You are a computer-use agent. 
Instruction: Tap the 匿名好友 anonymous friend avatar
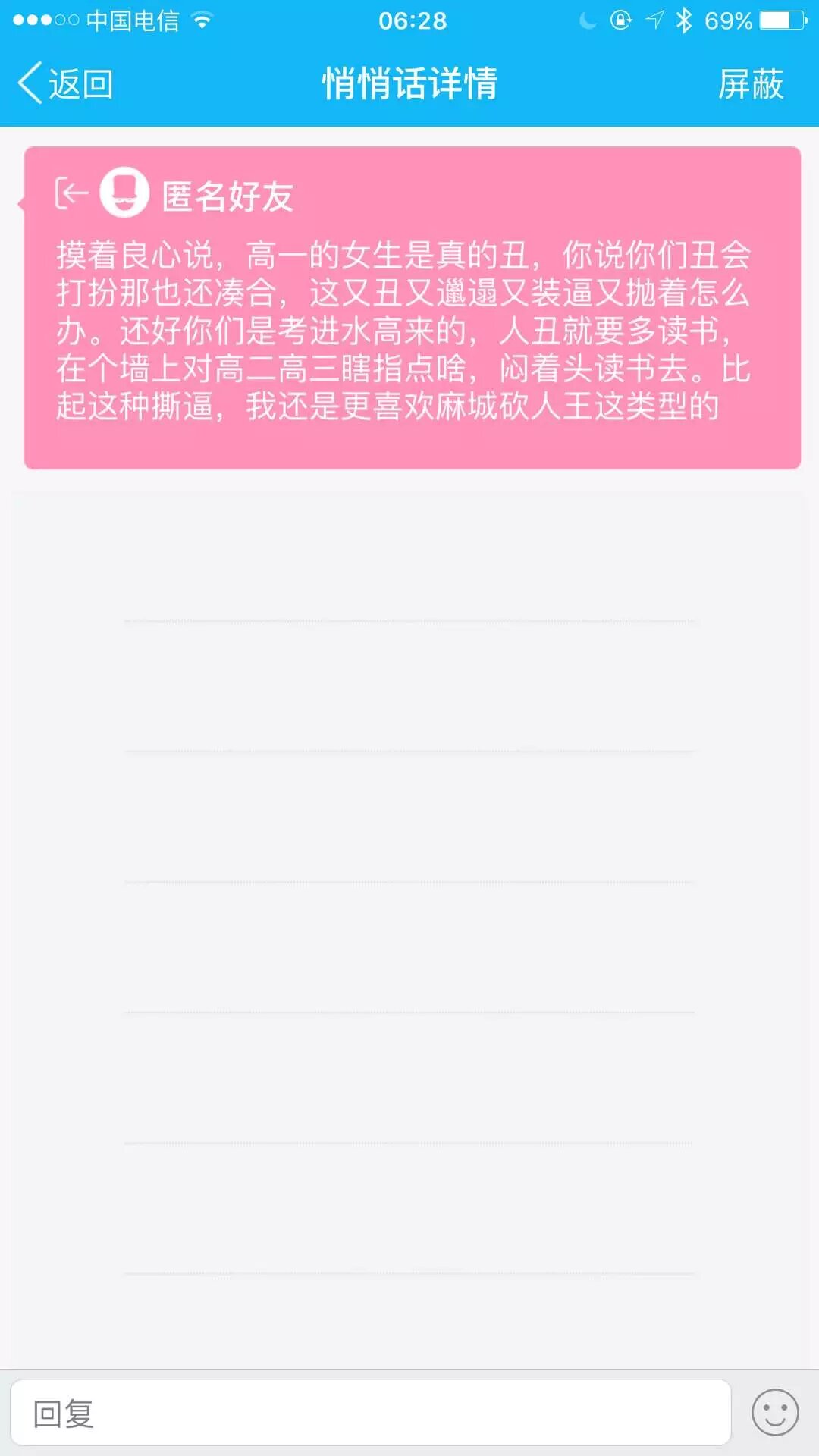click(x=124, y=193)
